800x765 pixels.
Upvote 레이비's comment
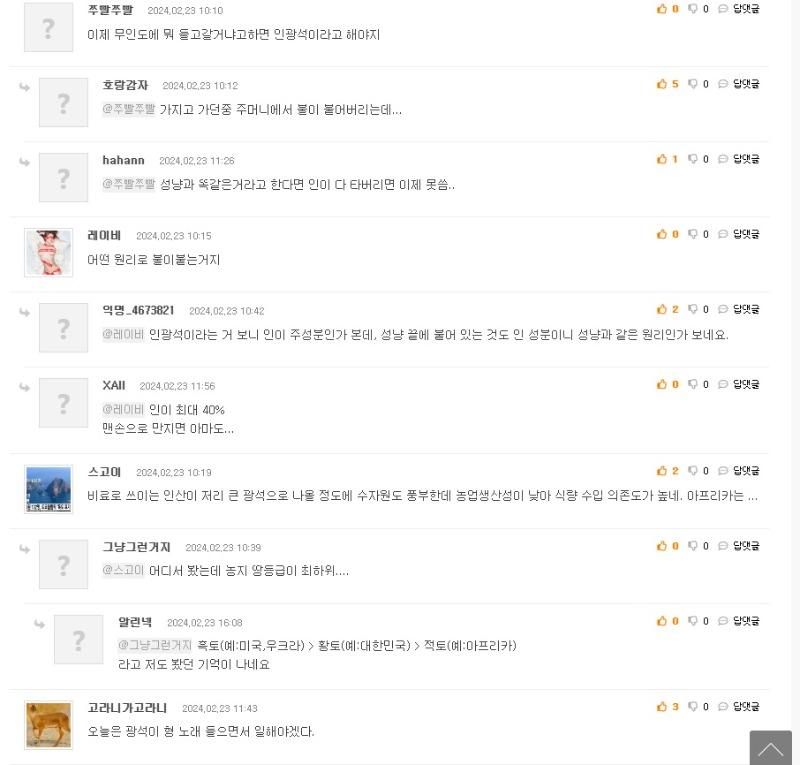point(662,234)
